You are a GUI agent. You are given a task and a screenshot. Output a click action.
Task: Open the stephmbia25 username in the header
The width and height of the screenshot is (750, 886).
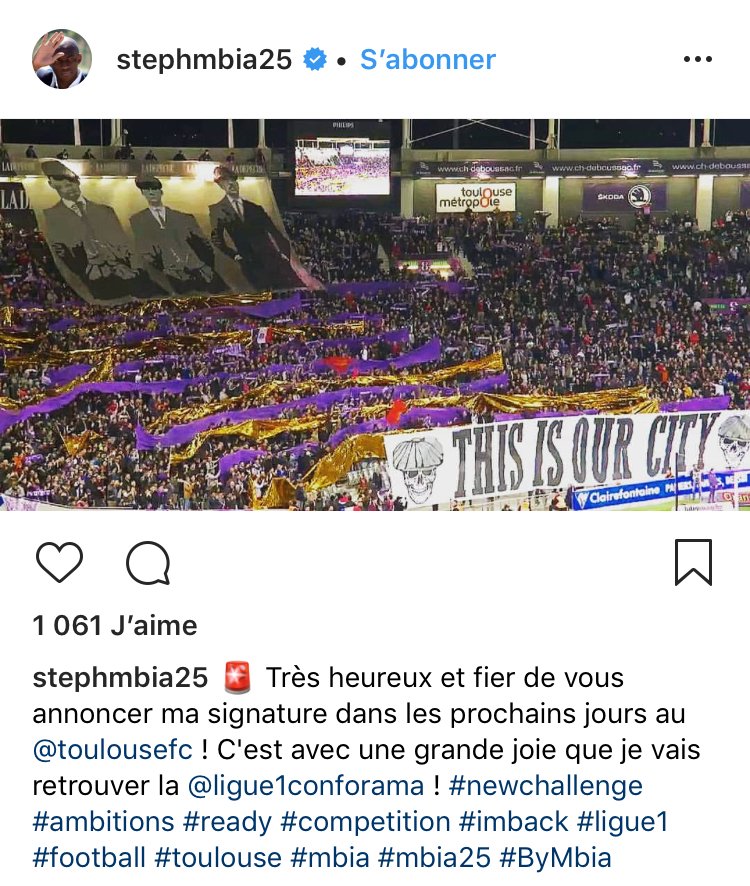pos(204,60)
